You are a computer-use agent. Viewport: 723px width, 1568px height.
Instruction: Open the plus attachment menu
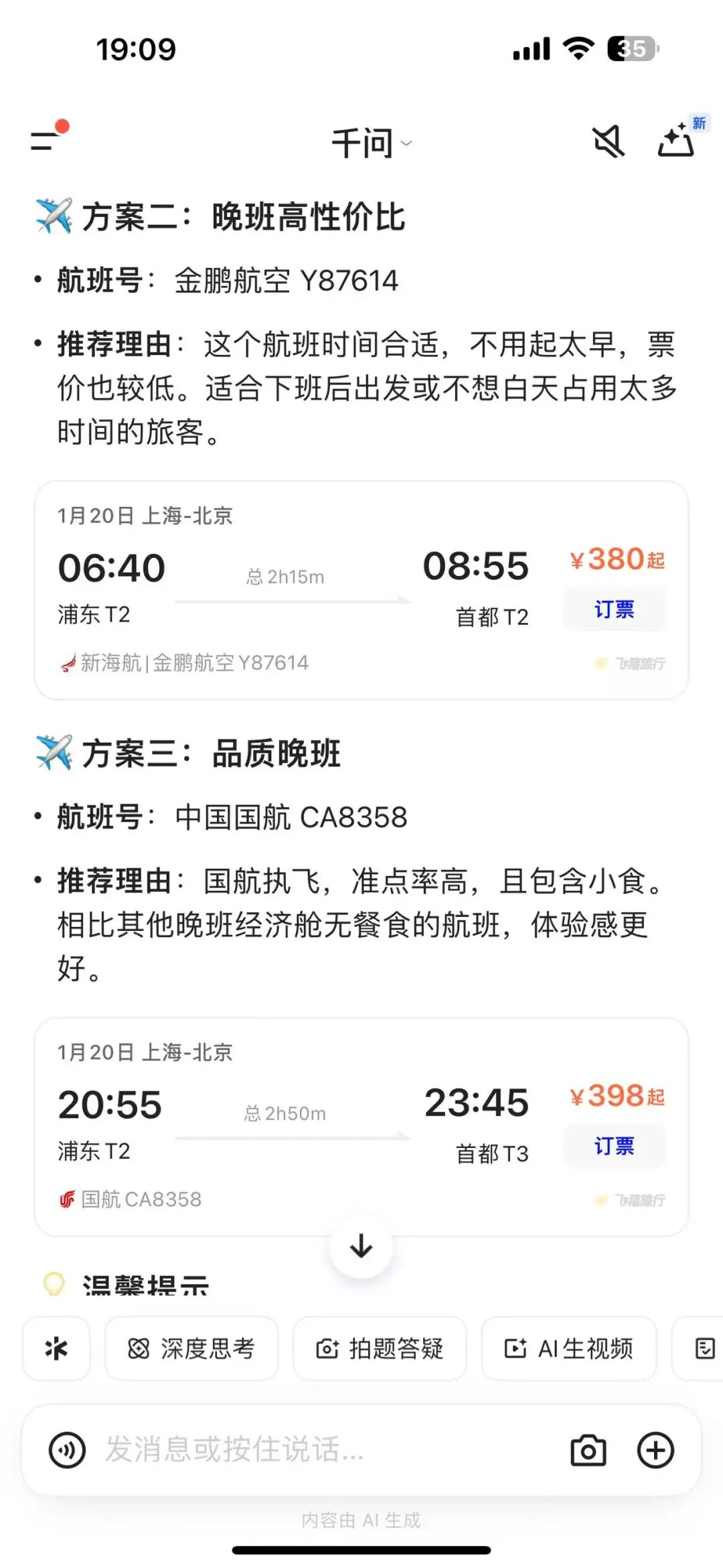tap(655, 1450)
